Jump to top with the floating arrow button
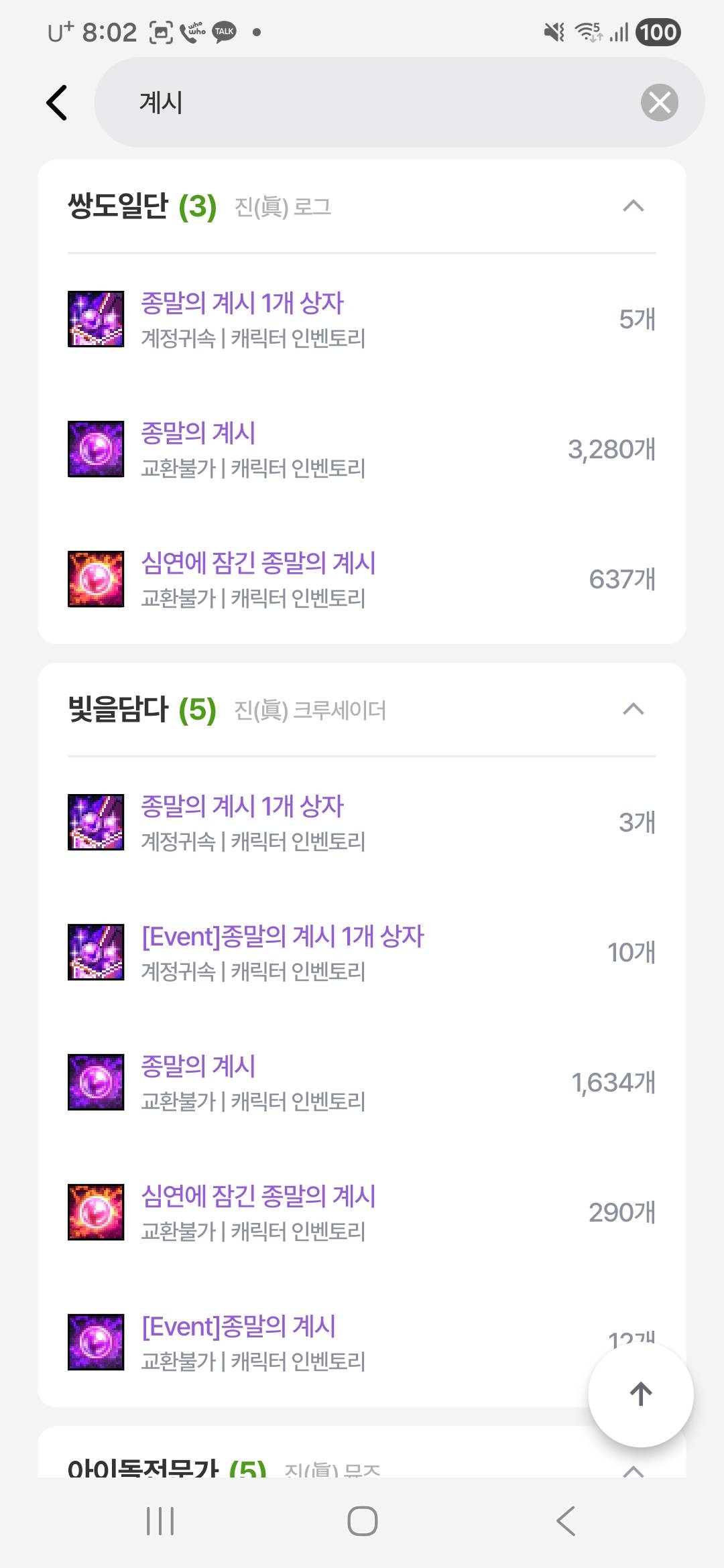The height and width of the screenshot is (1568, 724). [640, 1394]
